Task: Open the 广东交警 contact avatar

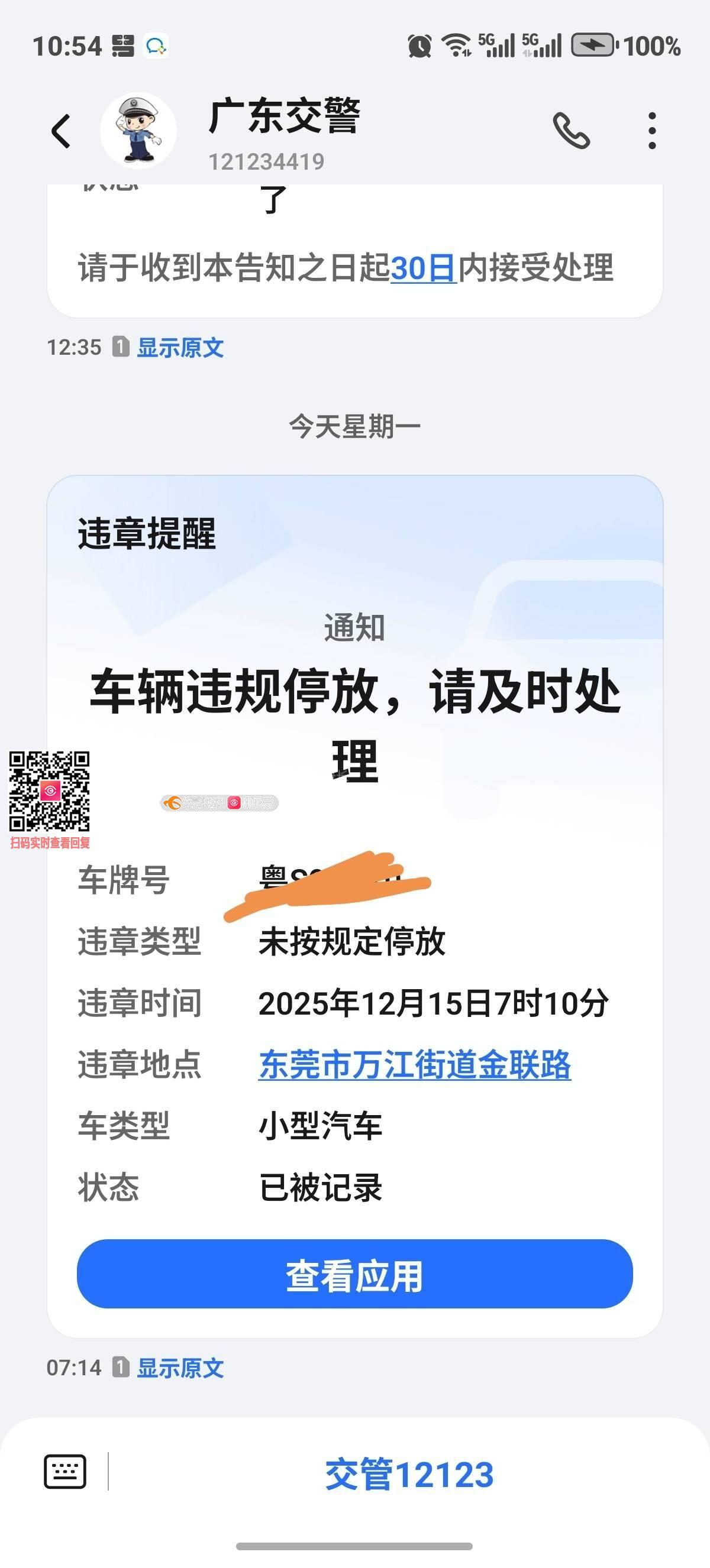Action: click(138, 130)
